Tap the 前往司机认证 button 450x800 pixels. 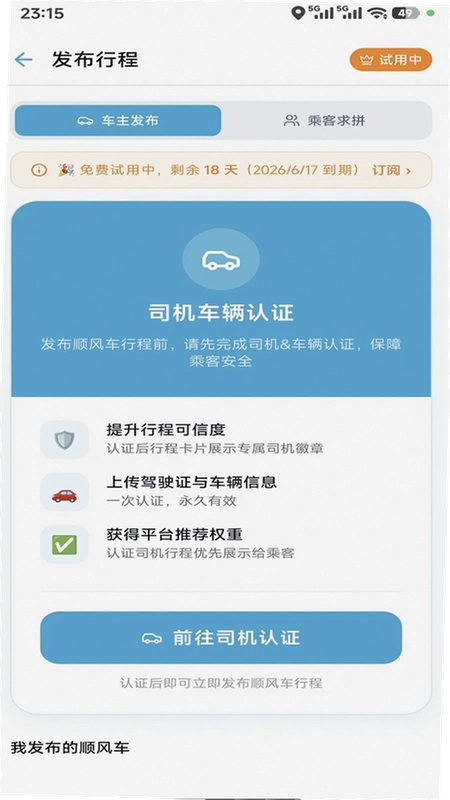221,638
